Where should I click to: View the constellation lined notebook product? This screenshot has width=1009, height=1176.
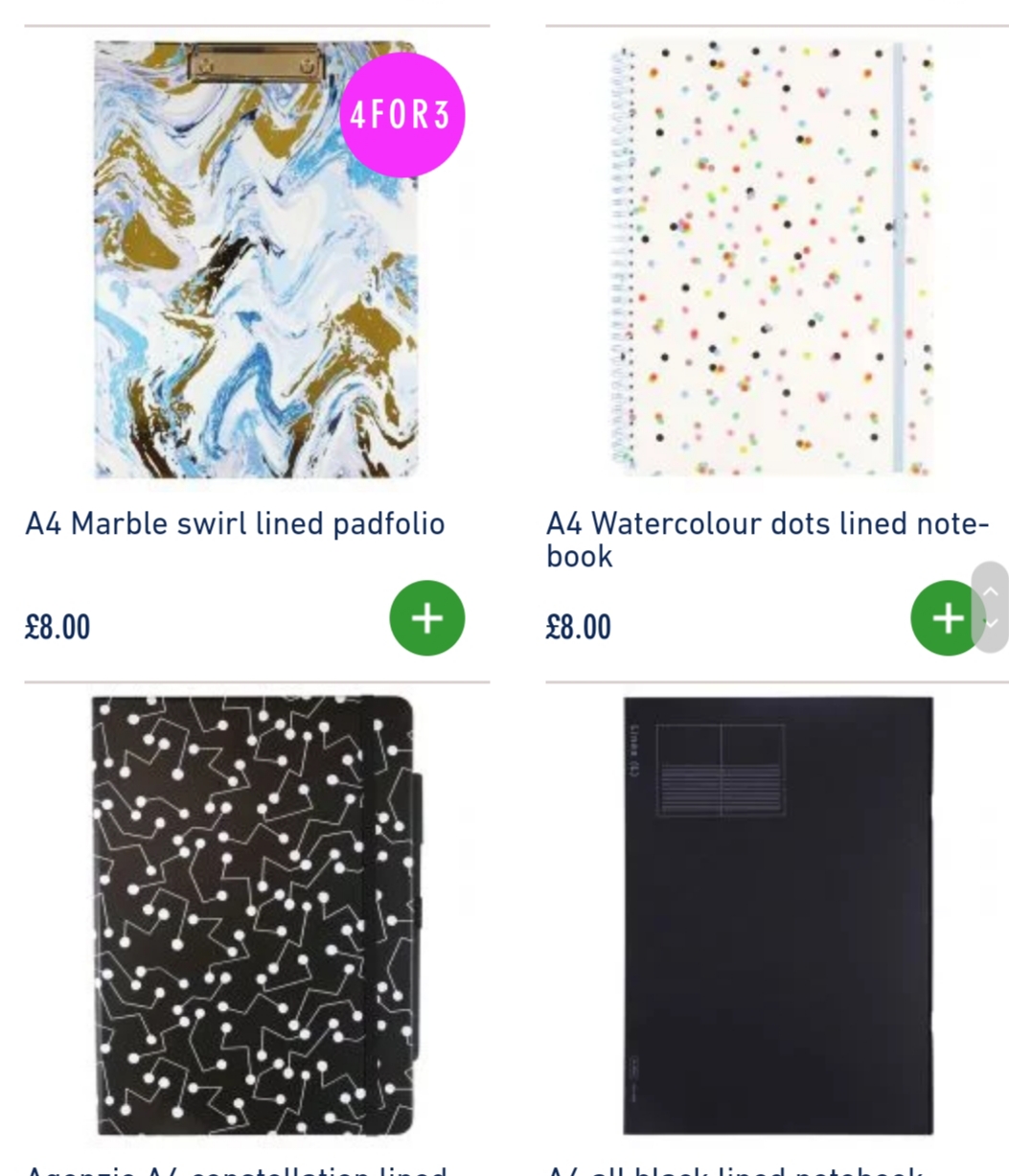pyautogui.click(x=256, y=915)
